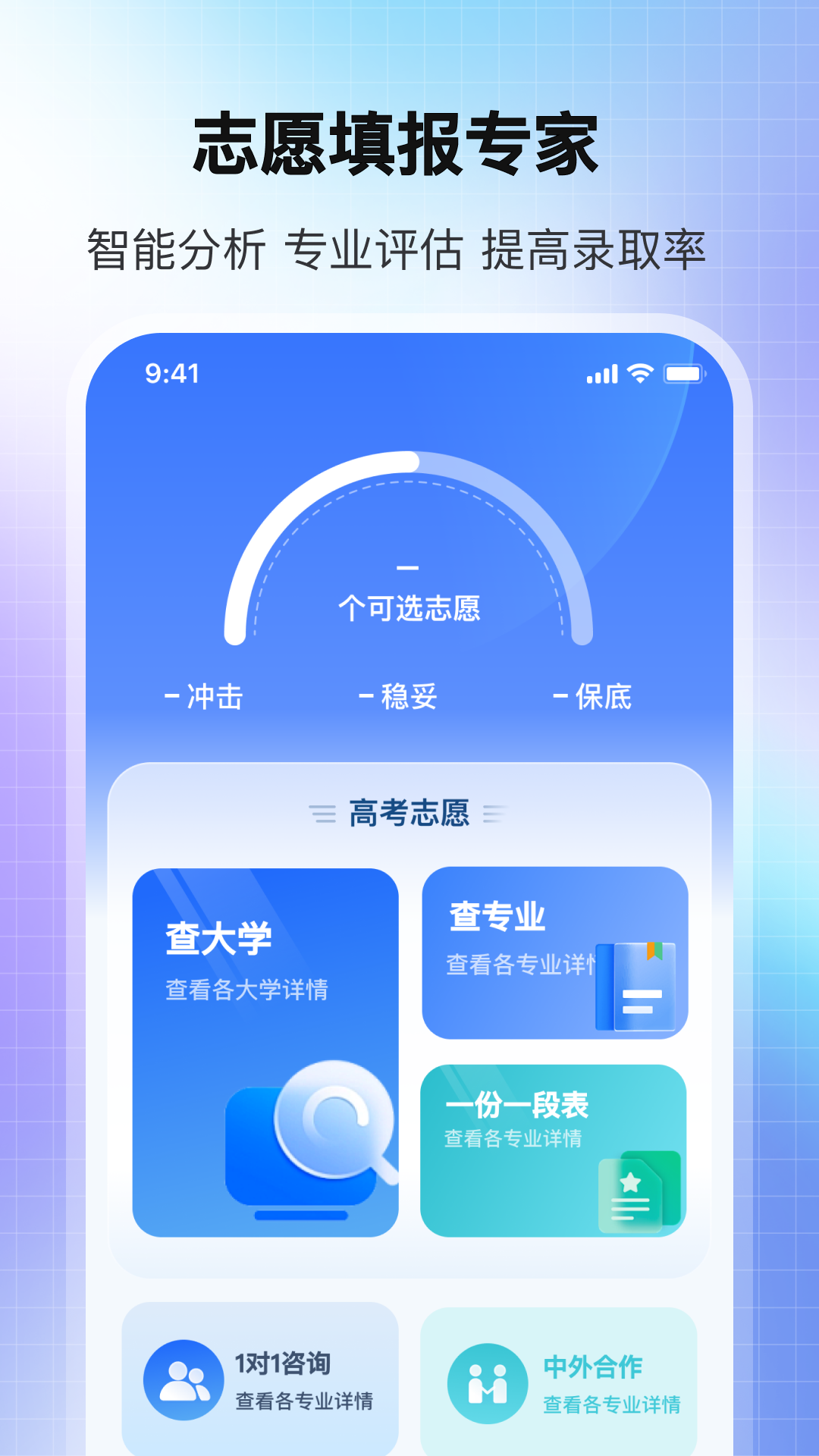This screenshot has height=1456, width=819.
Task: Click the Wi-Fi icon in the status bar
Action: [x=639, y=373]
